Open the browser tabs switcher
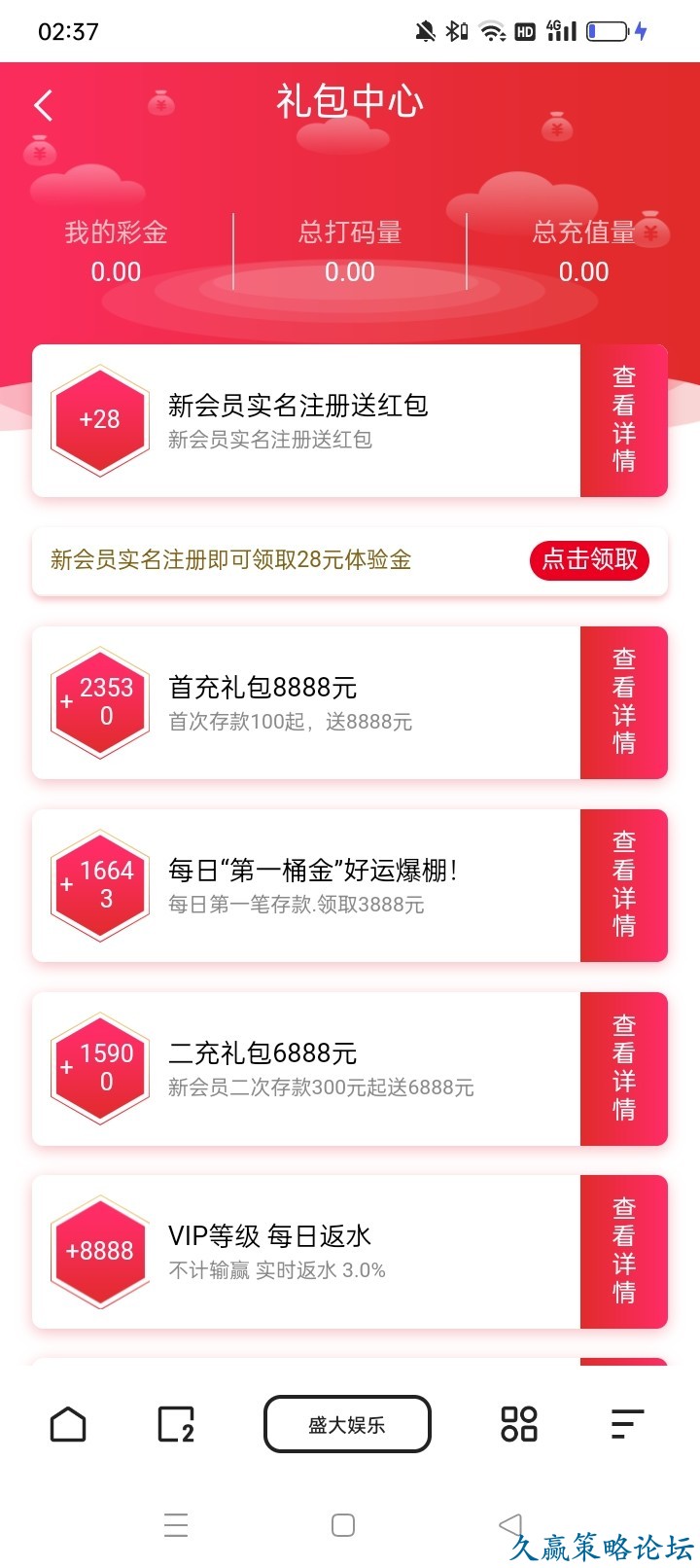 pyautogui.click(x=176, y=1425)
